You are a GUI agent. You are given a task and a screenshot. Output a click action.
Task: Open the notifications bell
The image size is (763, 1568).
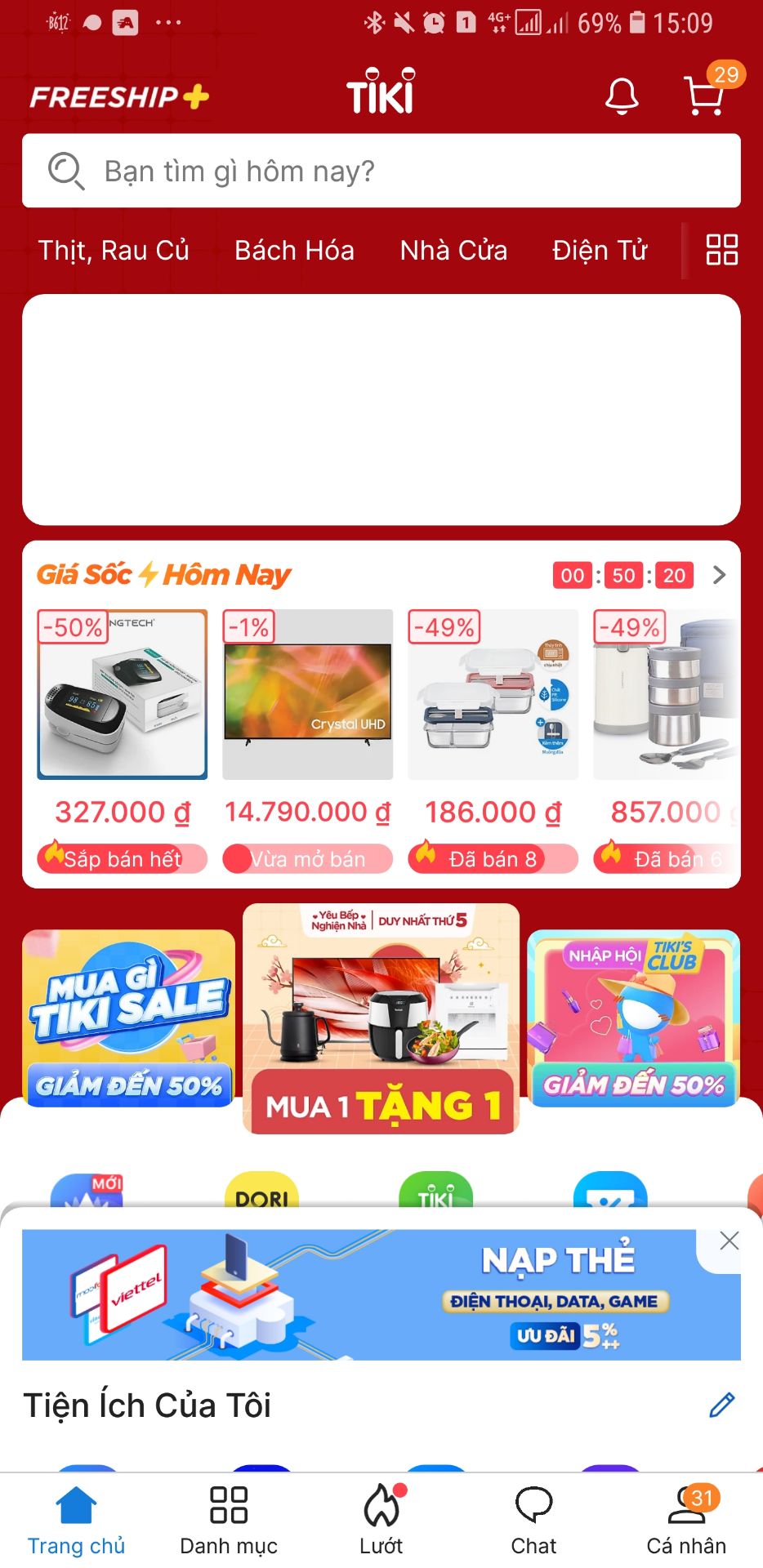pyautogui.click(x=622, y=96)
